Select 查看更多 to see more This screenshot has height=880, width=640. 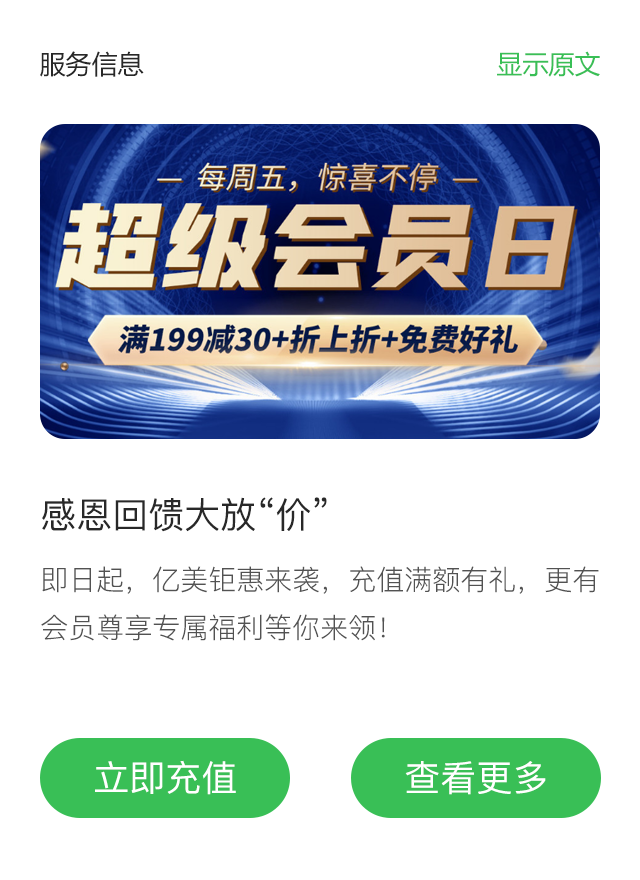tap(476, 778)
